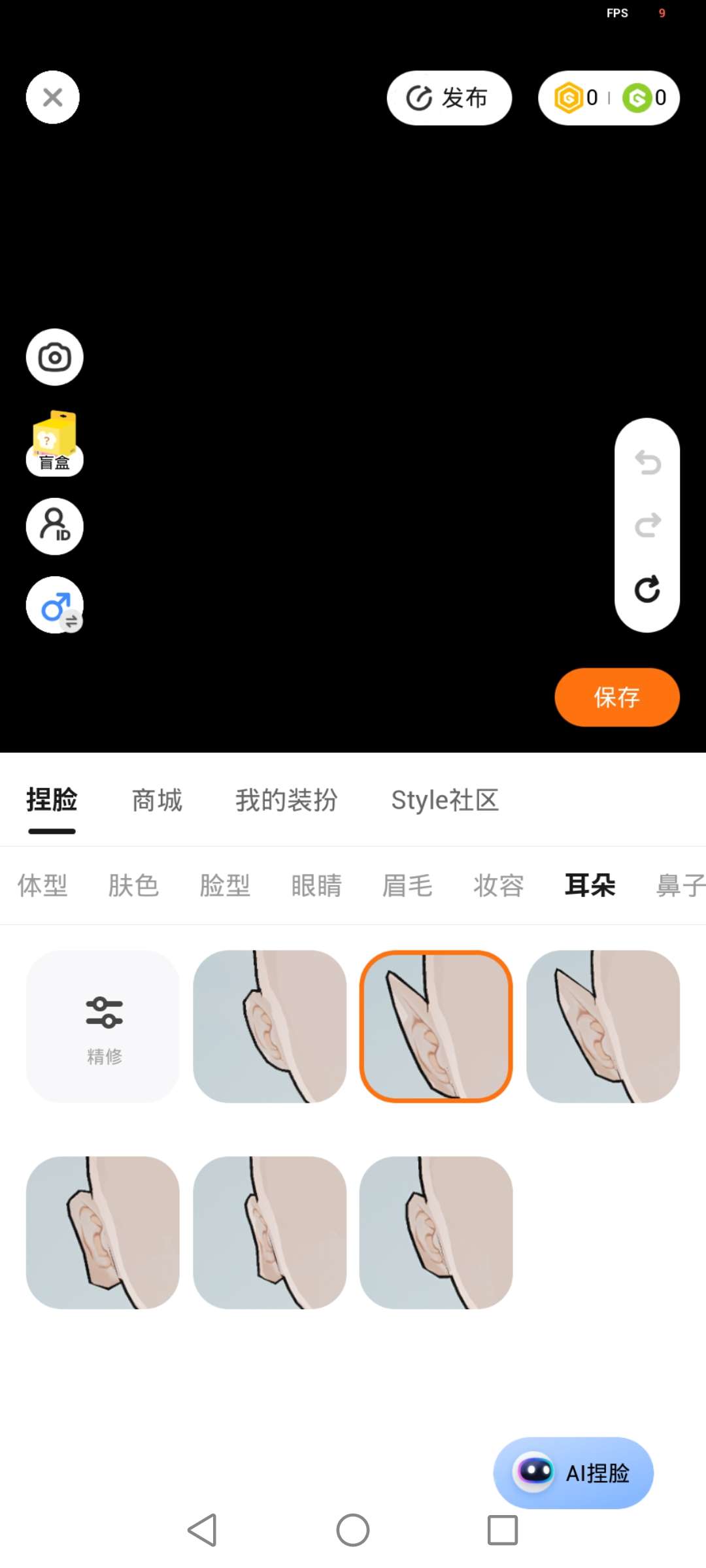Open the coin balance pill
The height and width of the screenshot is (1568, 706).
pos(609,98)
